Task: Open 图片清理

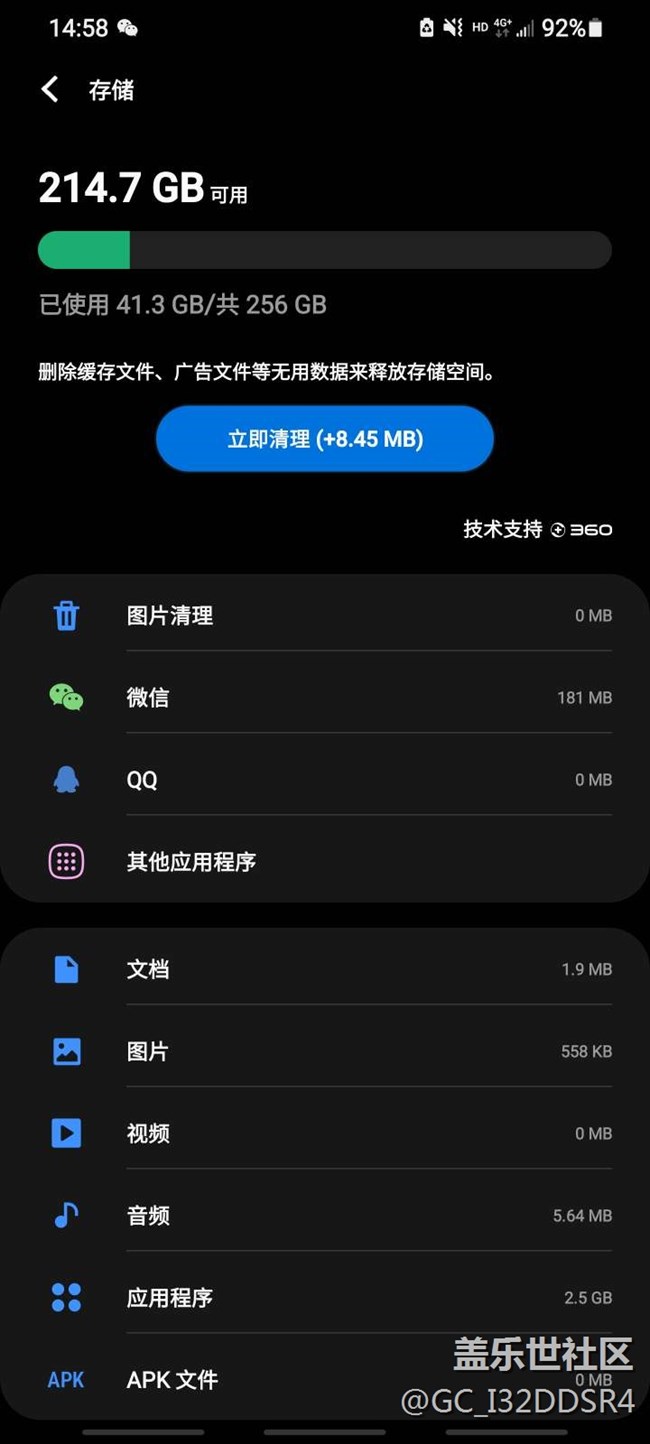Action: pos(325,615)
